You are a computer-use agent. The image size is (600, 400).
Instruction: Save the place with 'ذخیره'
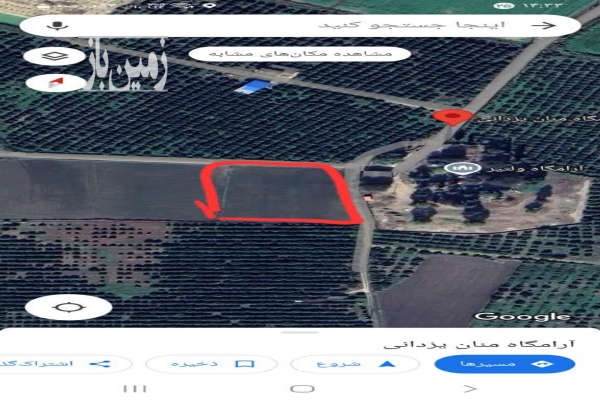click(212, 364)
